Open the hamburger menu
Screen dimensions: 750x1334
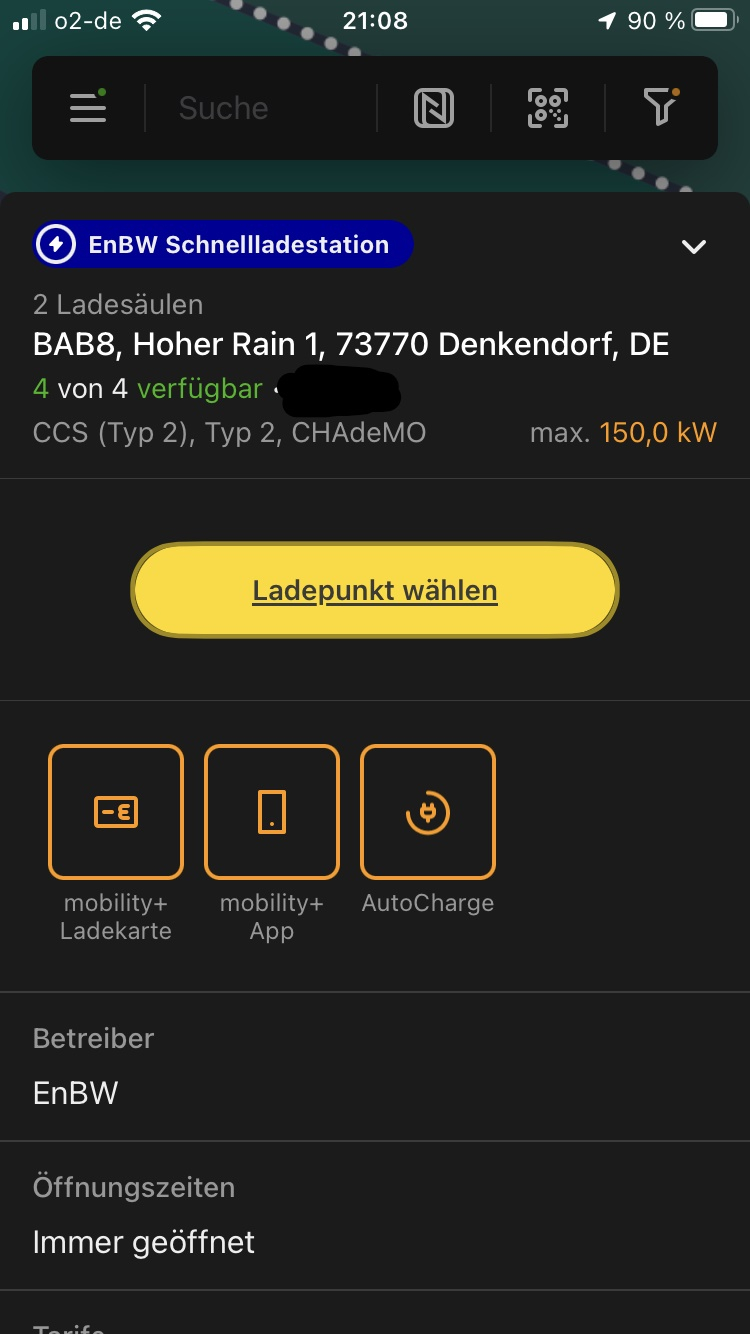[x=88, y=108]
